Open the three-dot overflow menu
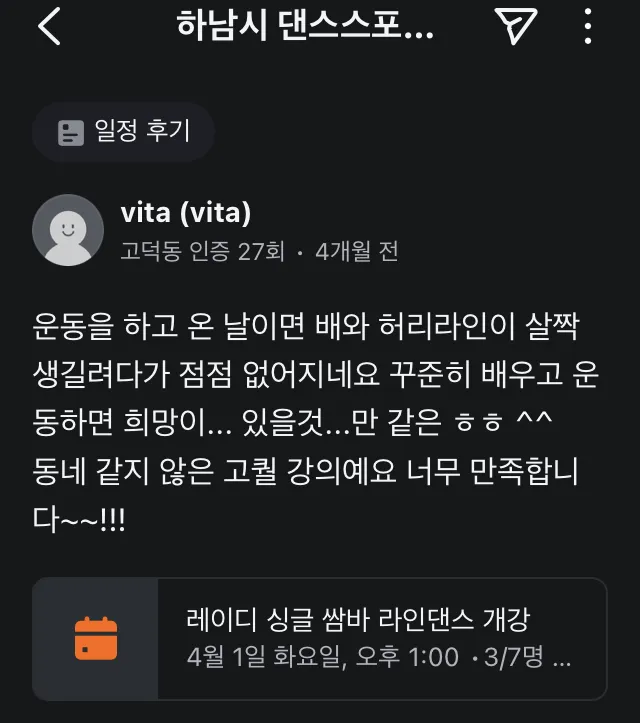This screenshot has width=640, height=723. (591, 27)
